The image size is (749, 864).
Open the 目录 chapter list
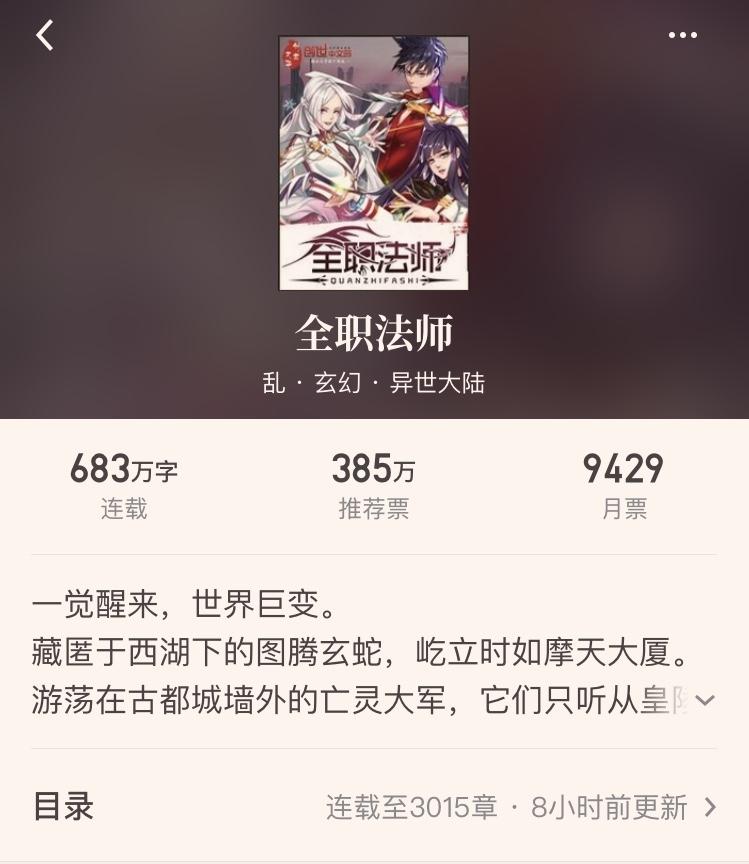[x=374, y=807]
